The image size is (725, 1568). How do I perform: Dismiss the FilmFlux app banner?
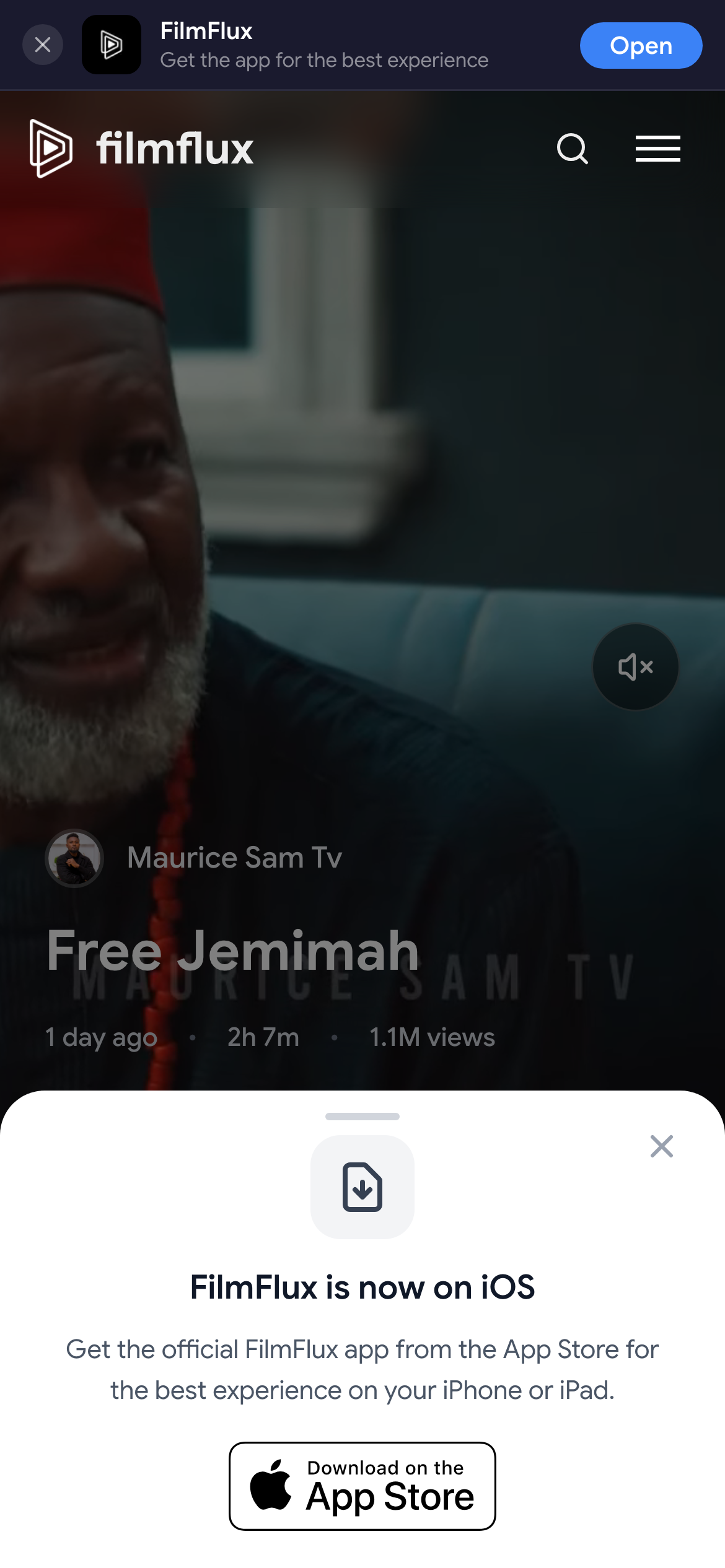(x=43, y=45)
